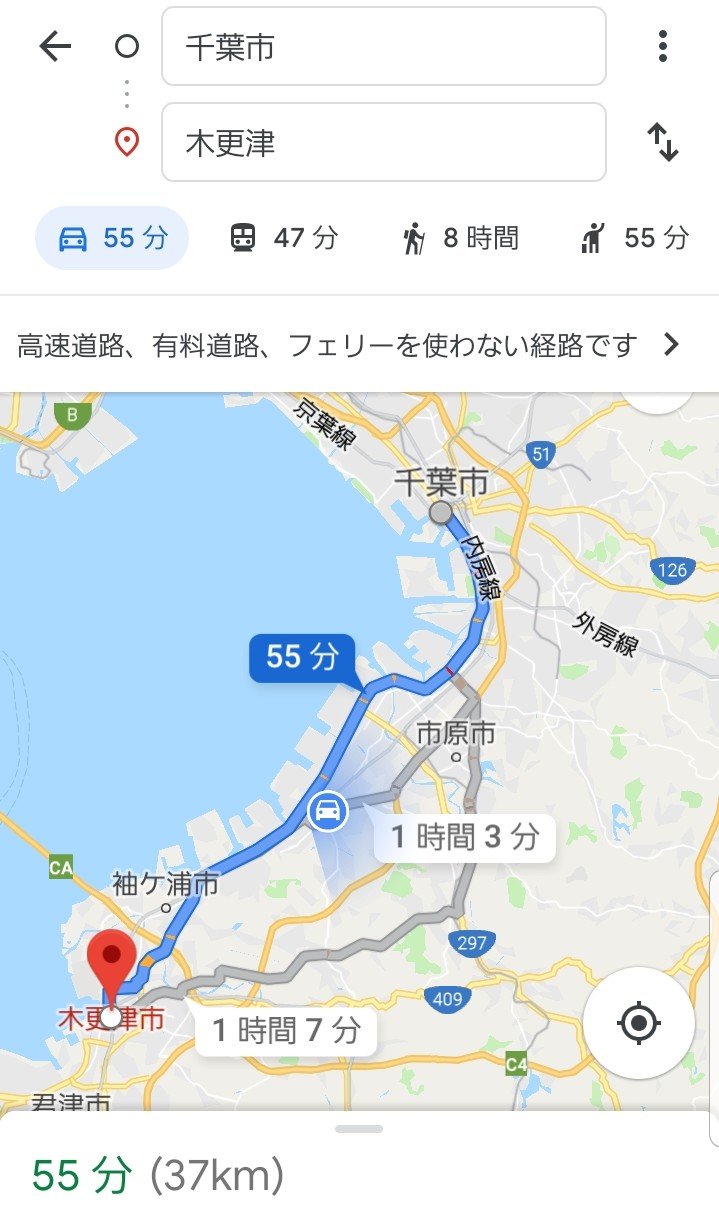Edit the destination 木更津 field
Screen dimensions: 719x1219
(x=383, y=143)
